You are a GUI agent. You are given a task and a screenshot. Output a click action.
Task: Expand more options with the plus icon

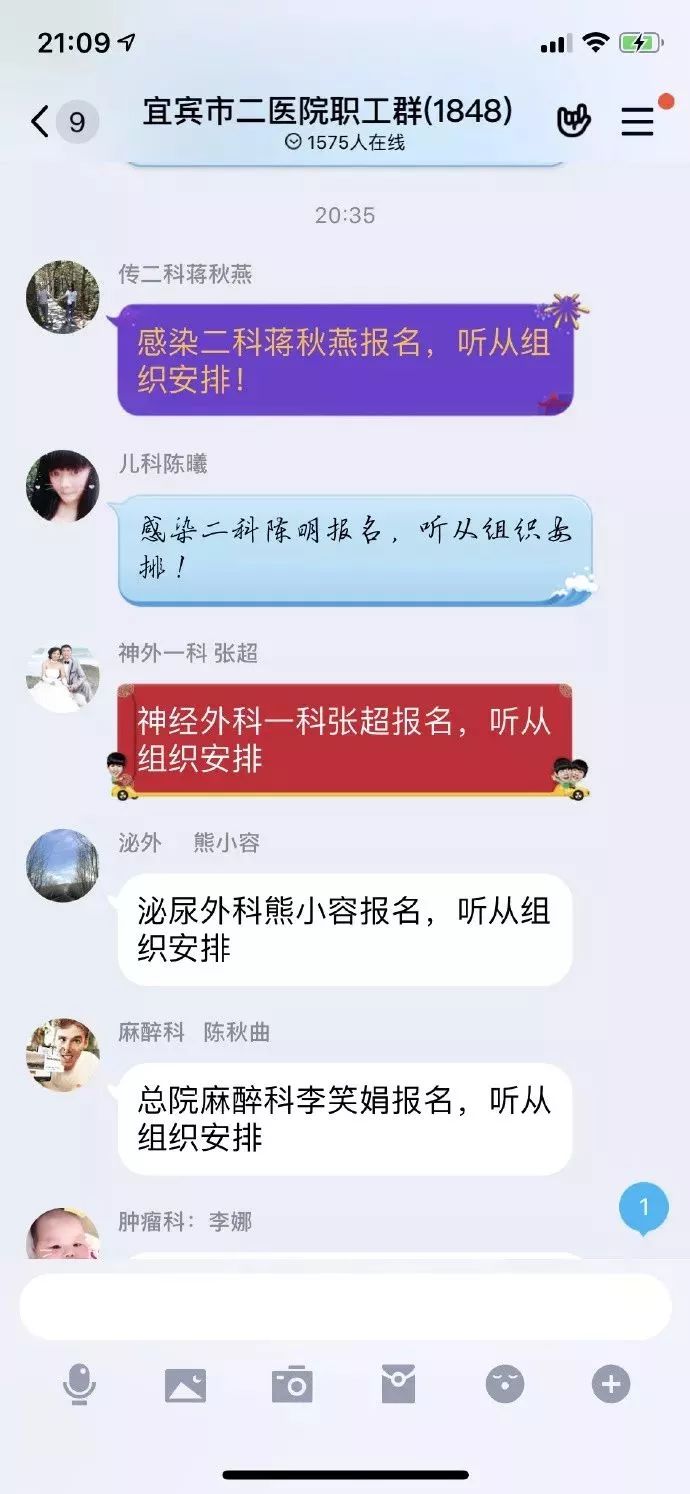point(611,1385)
